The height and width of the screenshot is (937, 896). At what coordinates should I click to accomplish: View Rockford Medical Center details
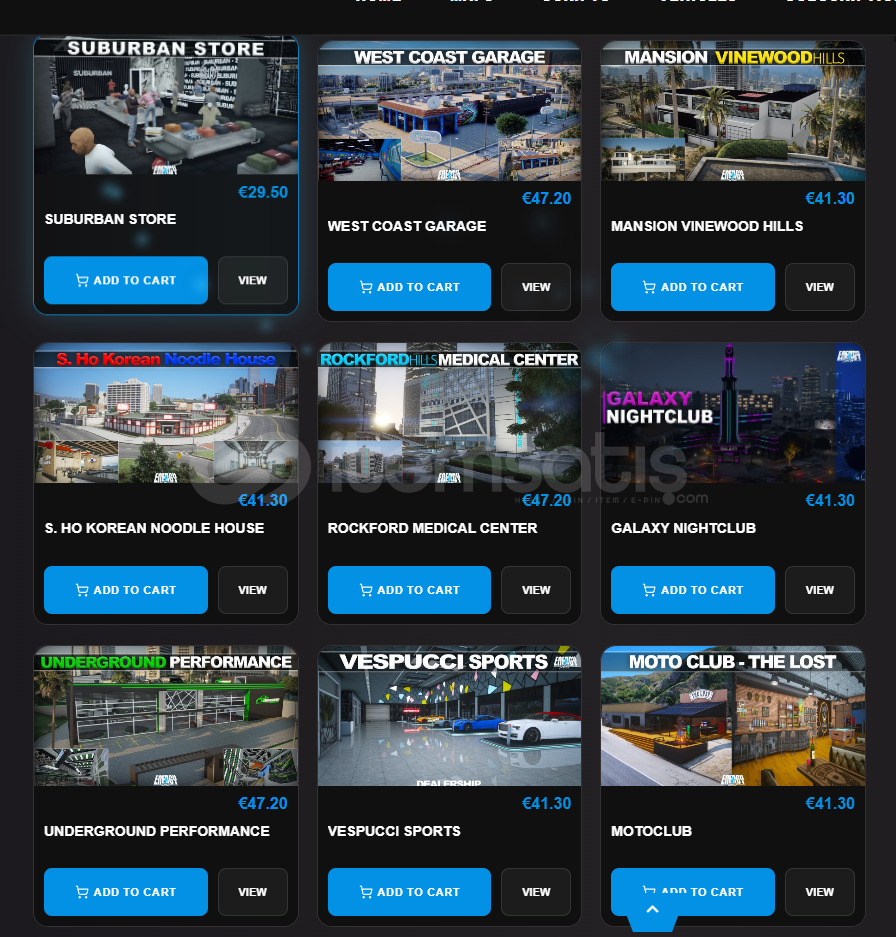536,590
